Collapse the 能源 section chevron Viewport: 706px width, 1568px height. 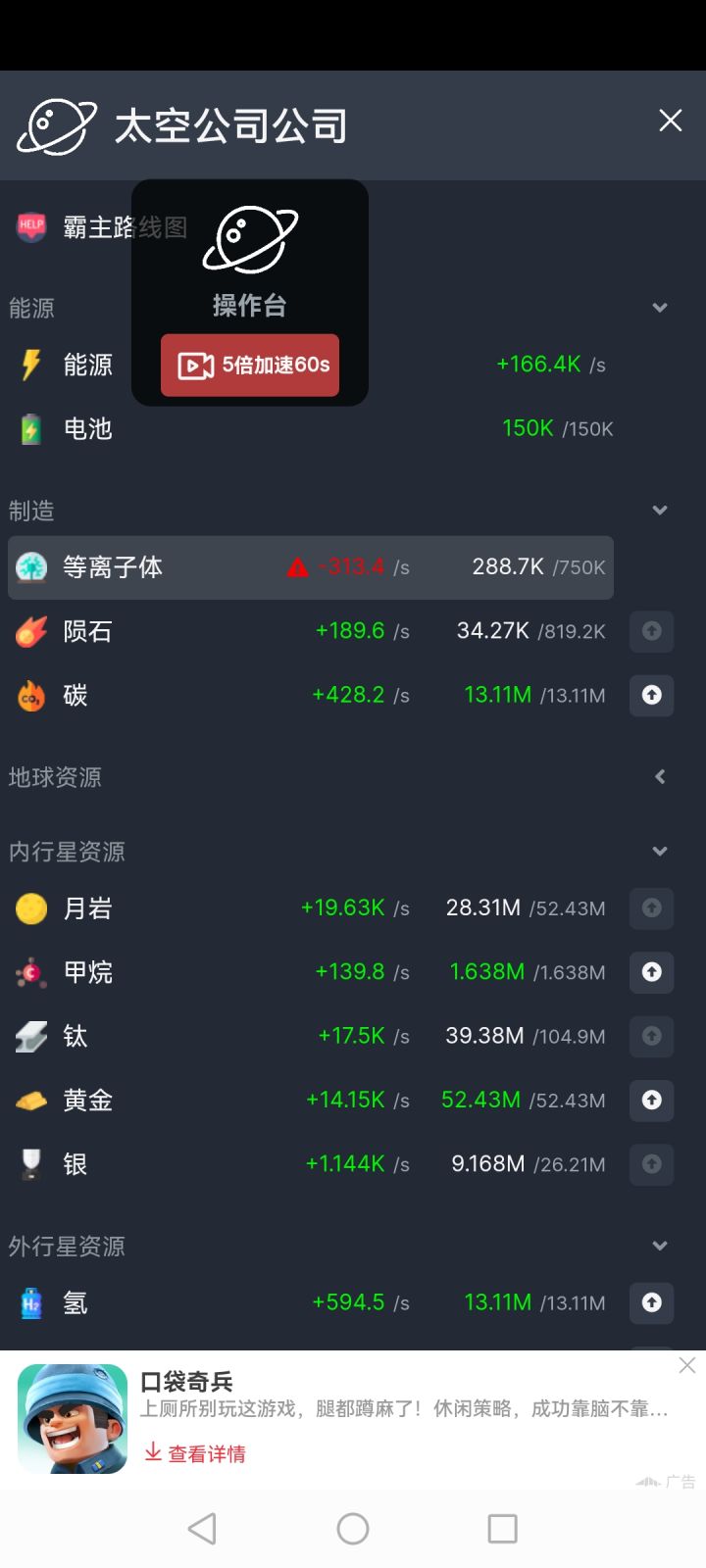click(x=660, y=308)
